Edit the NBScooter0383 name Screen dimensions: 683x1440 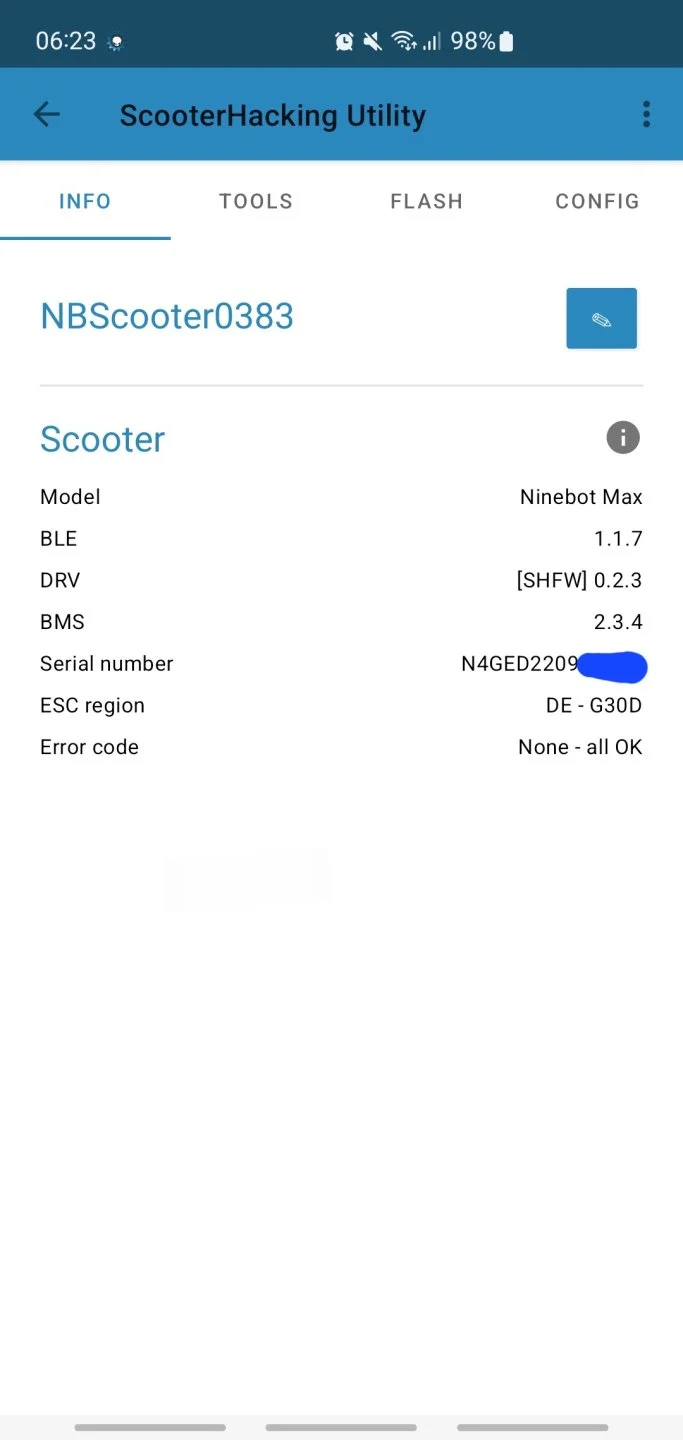click(601, 319)
